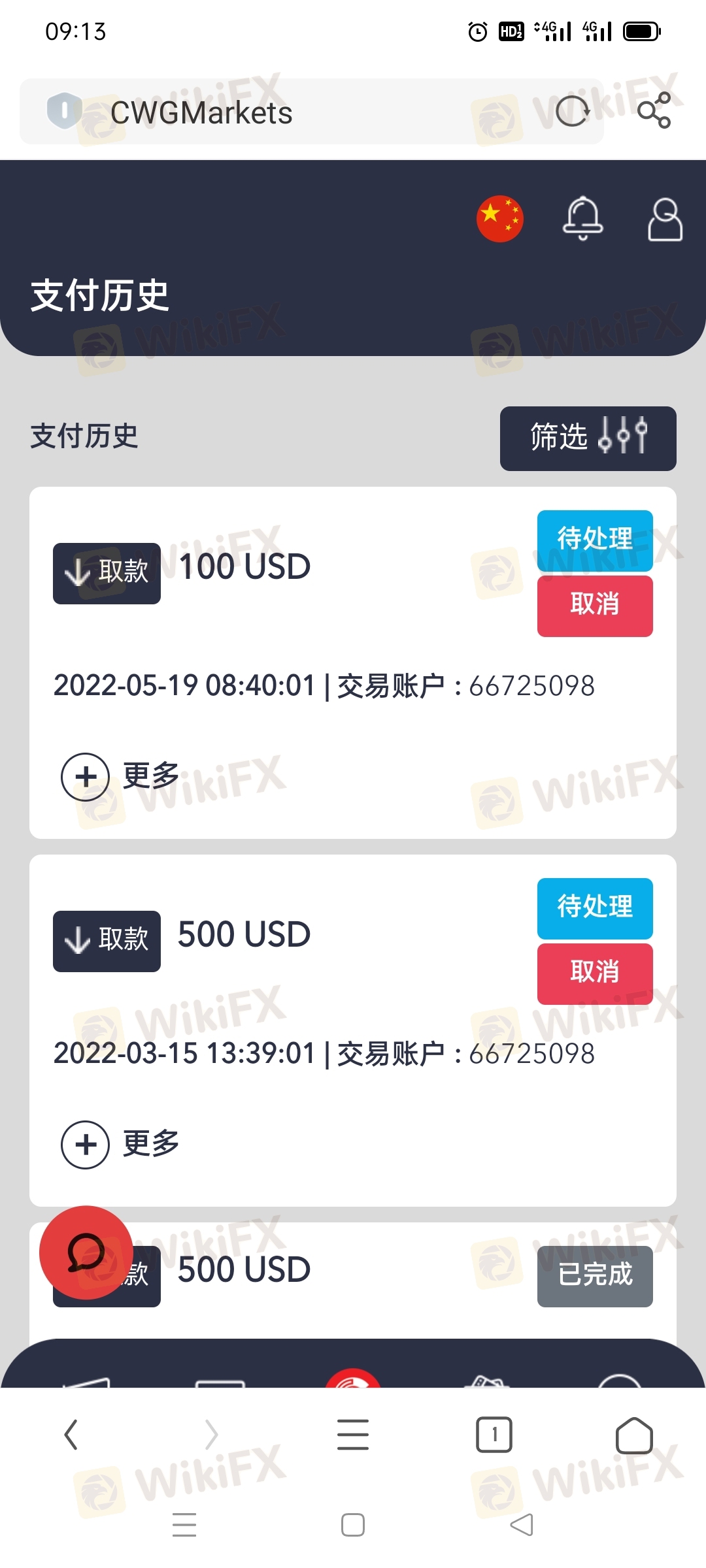Open the 筛选 filter button
The height and width of the screenshot is (1568, 706).
tap(588, 438)
